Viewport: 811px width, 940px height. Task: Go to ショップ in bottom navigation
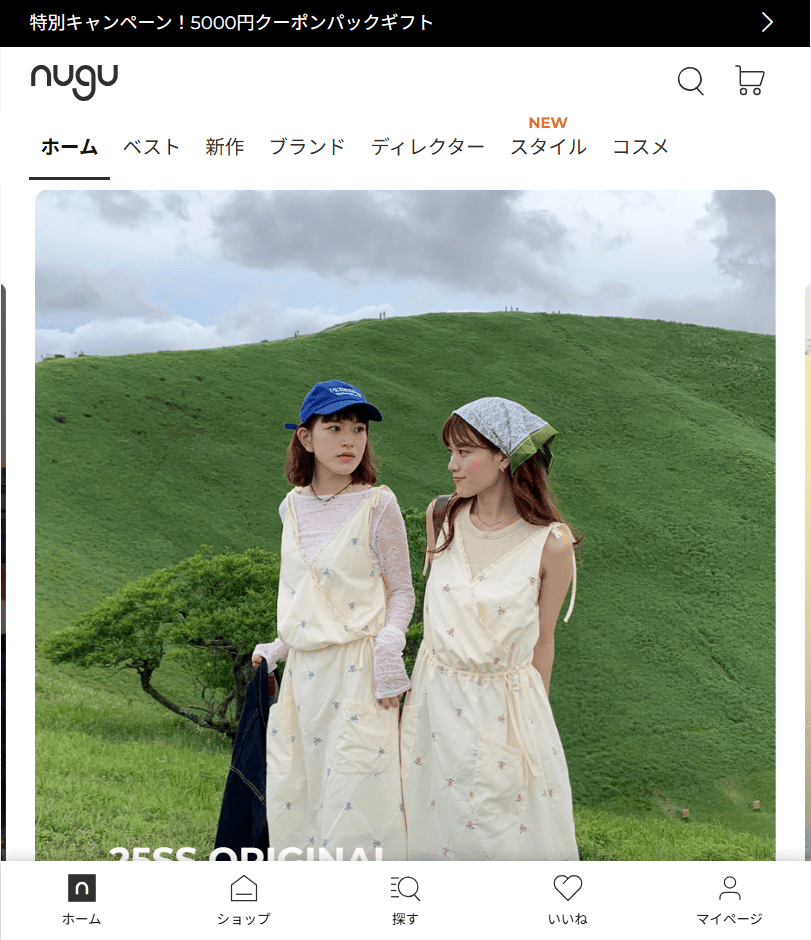[243, 900]
